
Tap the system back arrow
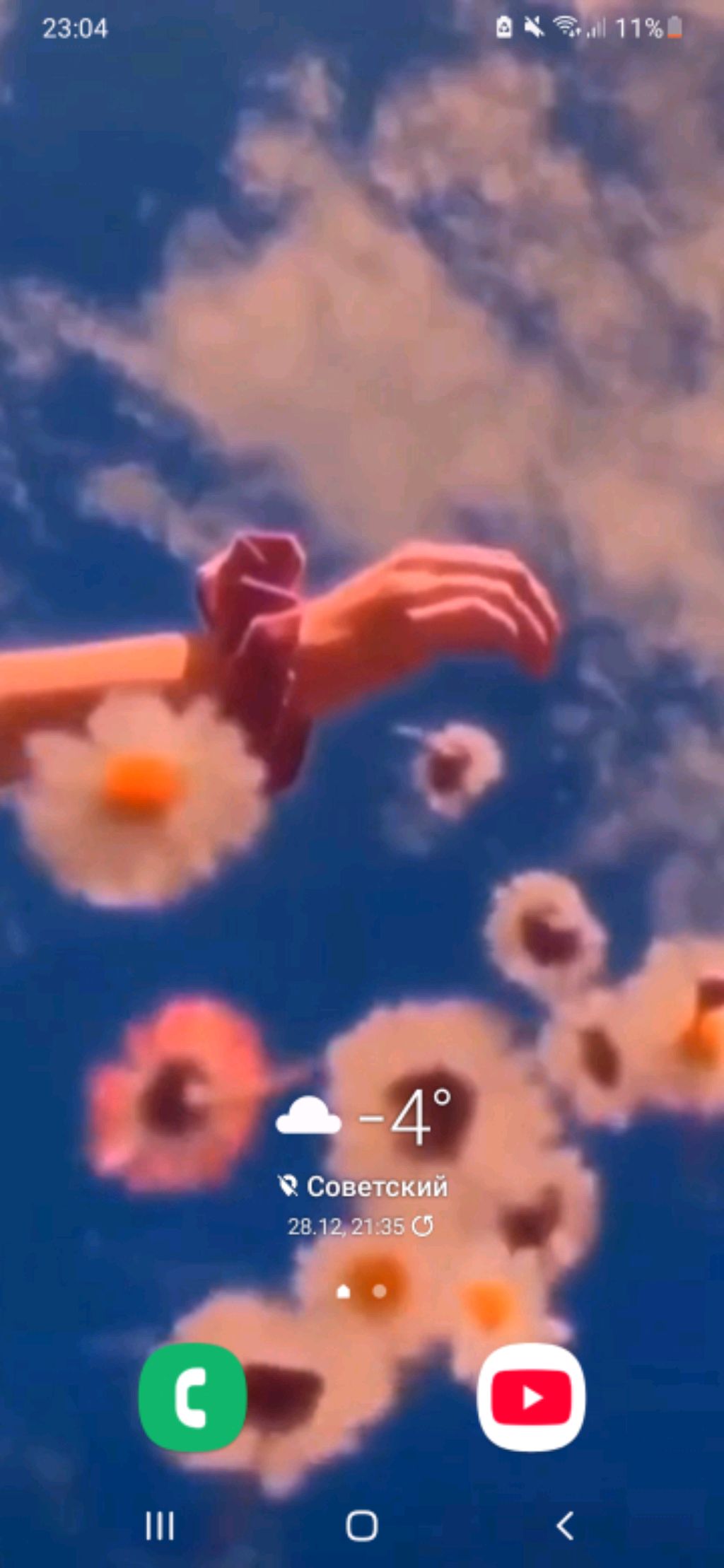pyautogui.click(x=564, y=1526)
